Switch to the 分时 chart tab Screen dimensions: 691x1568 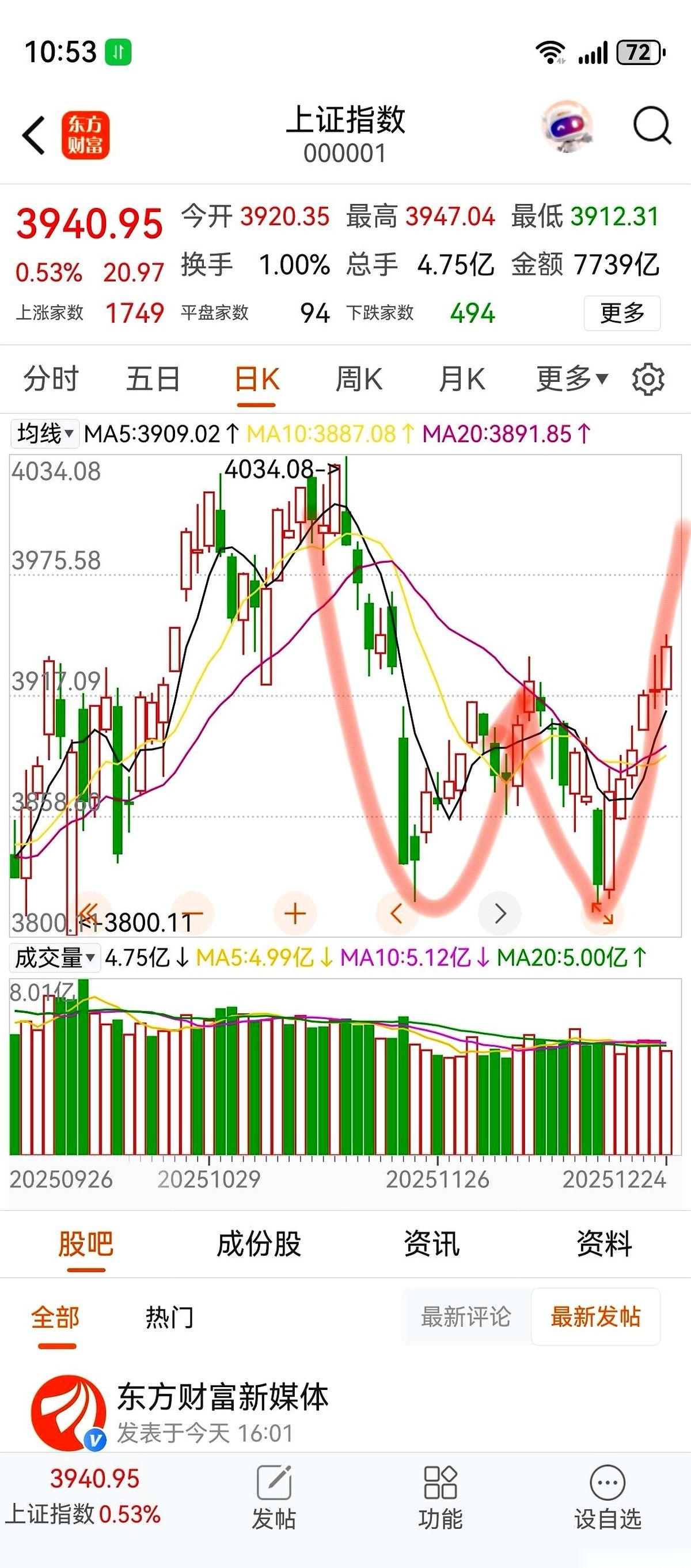pyautogui.click(x=51, y=379)
